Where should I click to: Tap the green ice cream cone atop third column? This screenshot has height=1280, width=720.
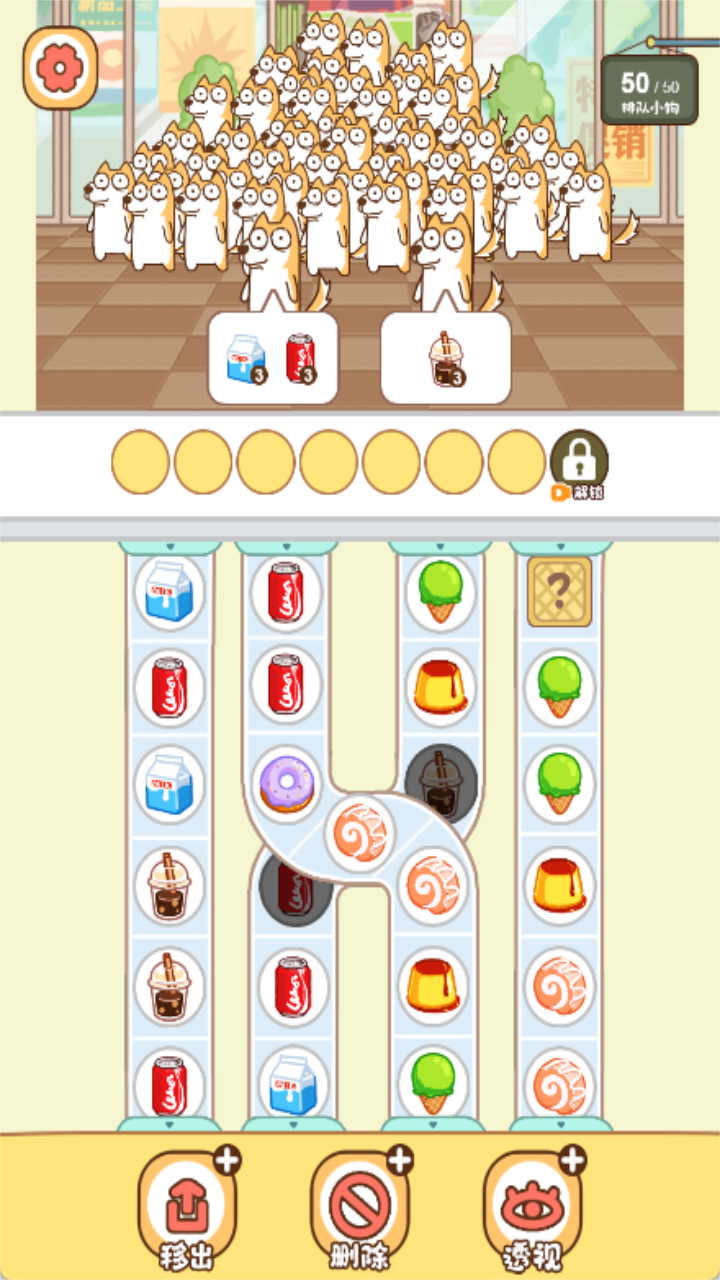coord(438,593)
